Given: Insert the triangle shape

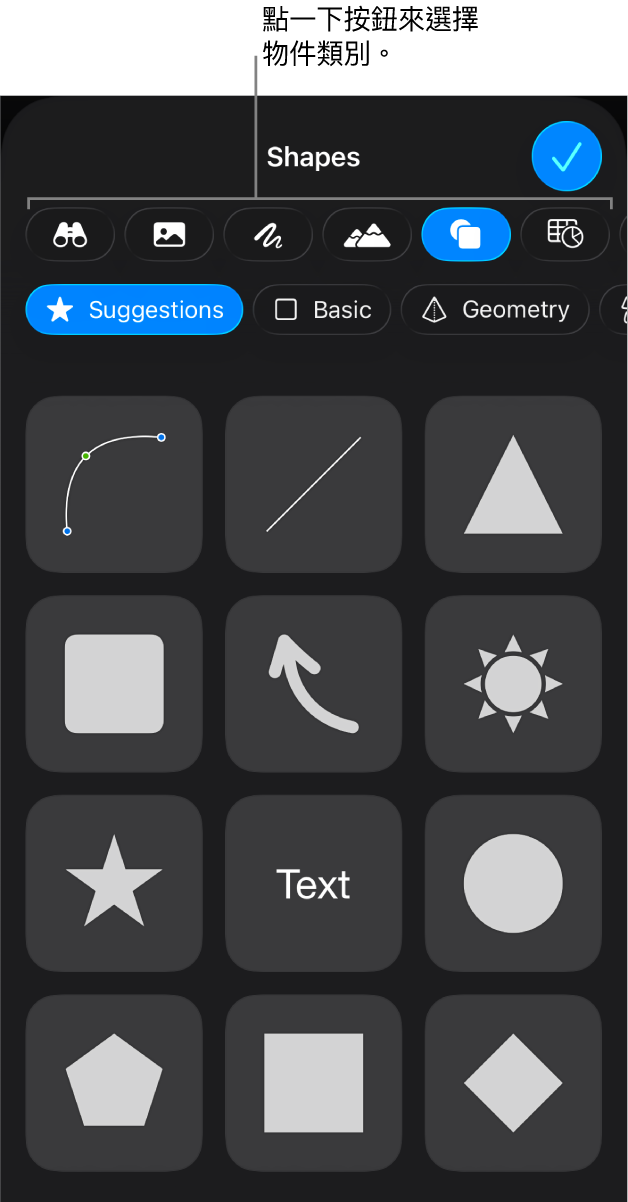Looking at the screenshot, I should point(513,484).
